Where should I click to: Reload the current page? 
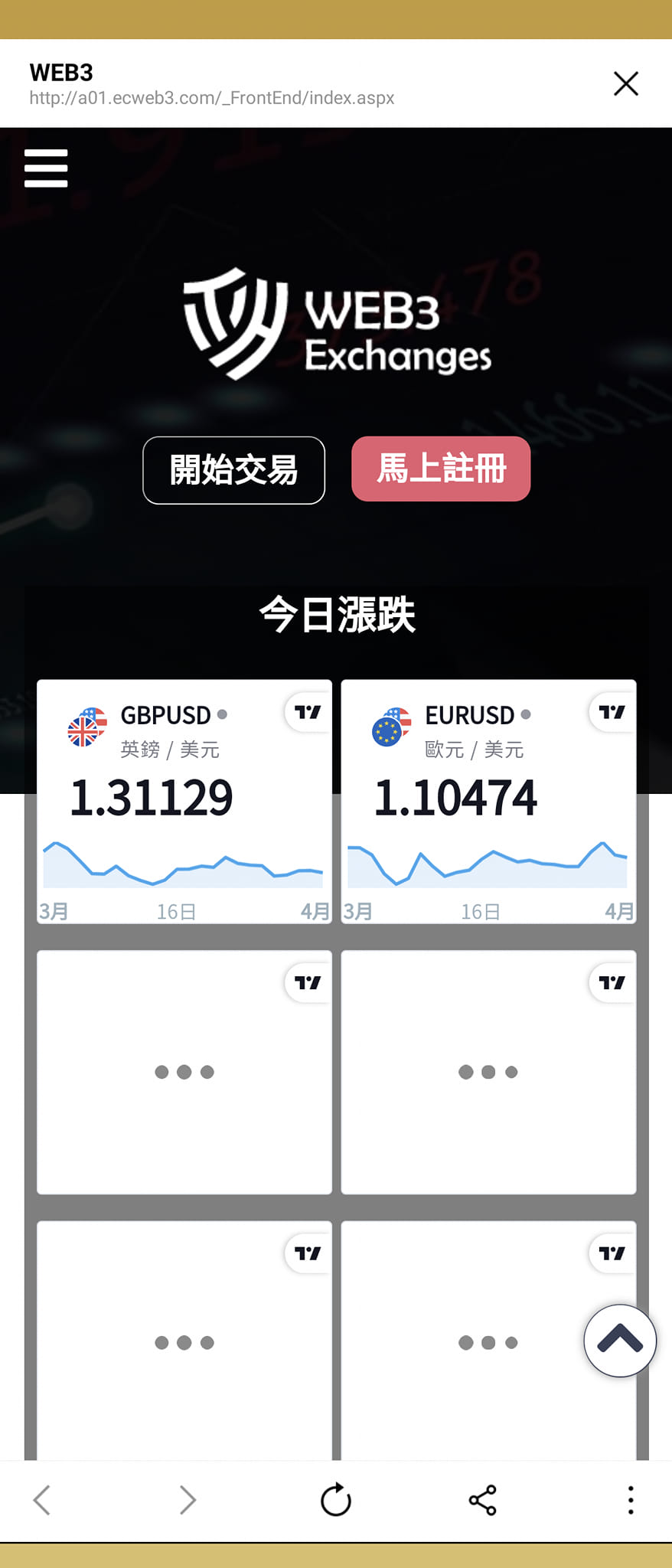[x=335, y=1500]
